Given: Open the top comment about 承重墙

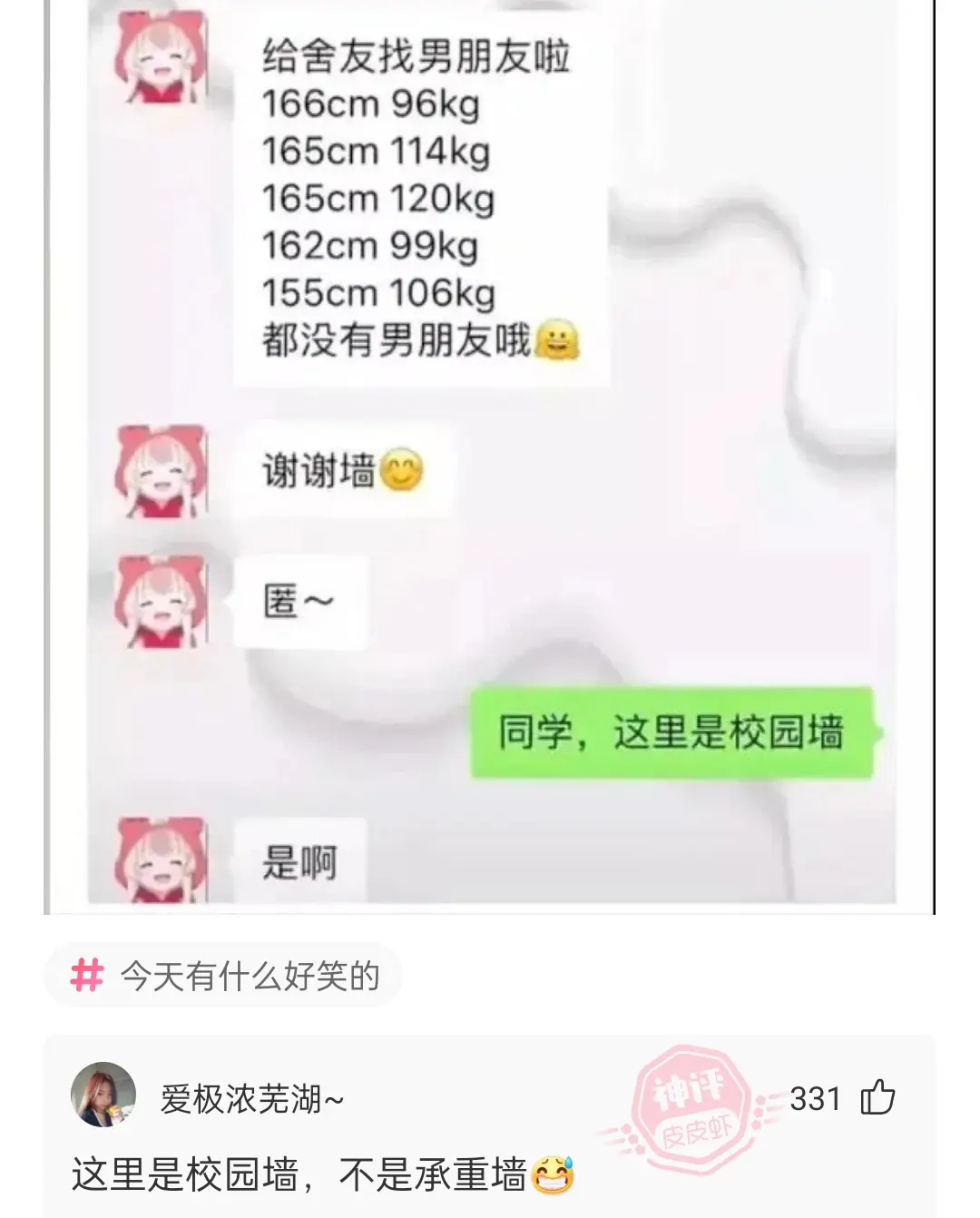Looking at the screenshot, I should tap(299, 1175).
